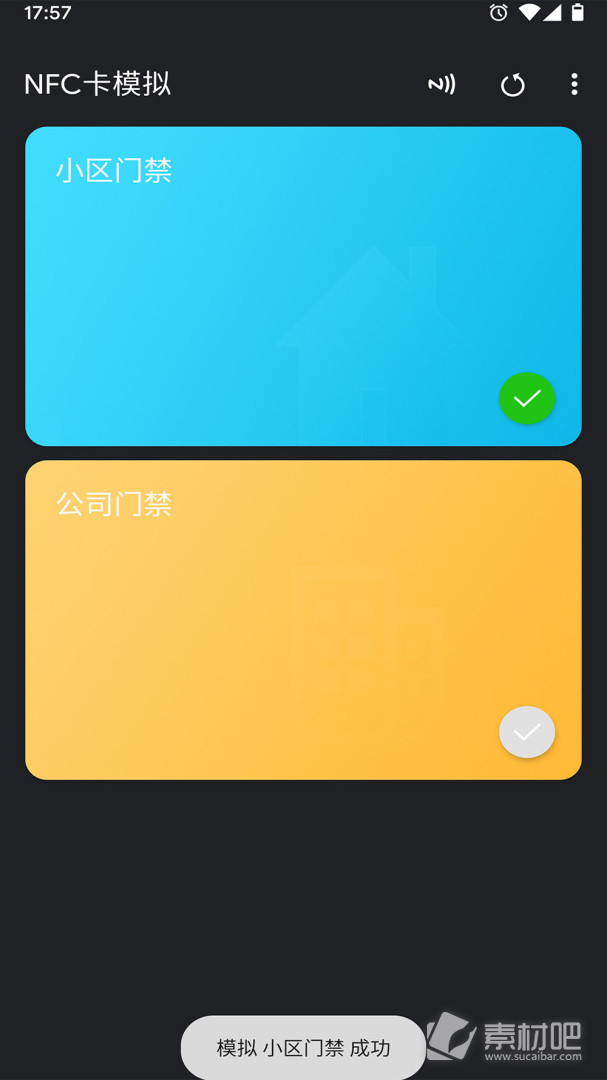Select the grey checkmark on 公司门禁
The image size is (607, 1080).
coord(527,732)
